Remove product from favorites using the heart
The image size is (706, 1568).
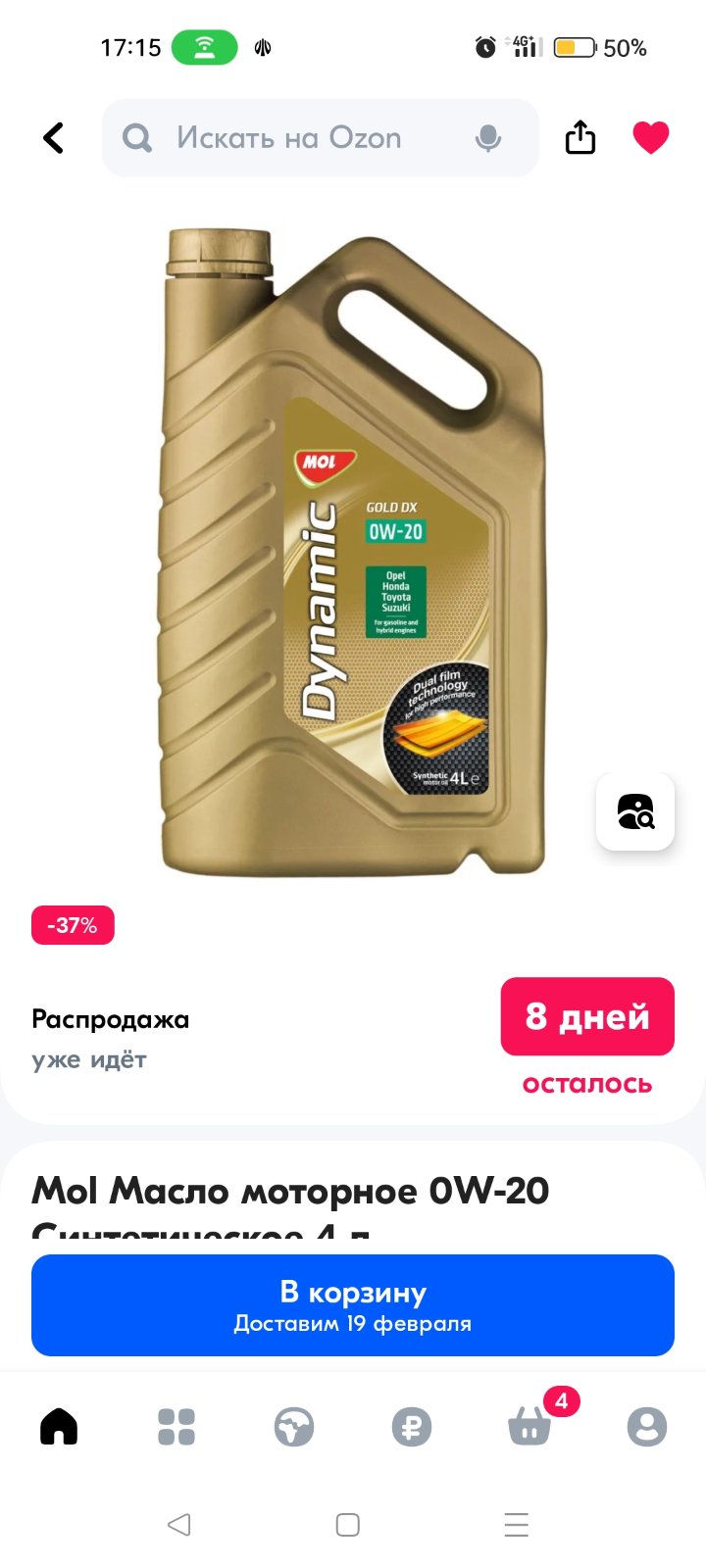tap(651, 137)
